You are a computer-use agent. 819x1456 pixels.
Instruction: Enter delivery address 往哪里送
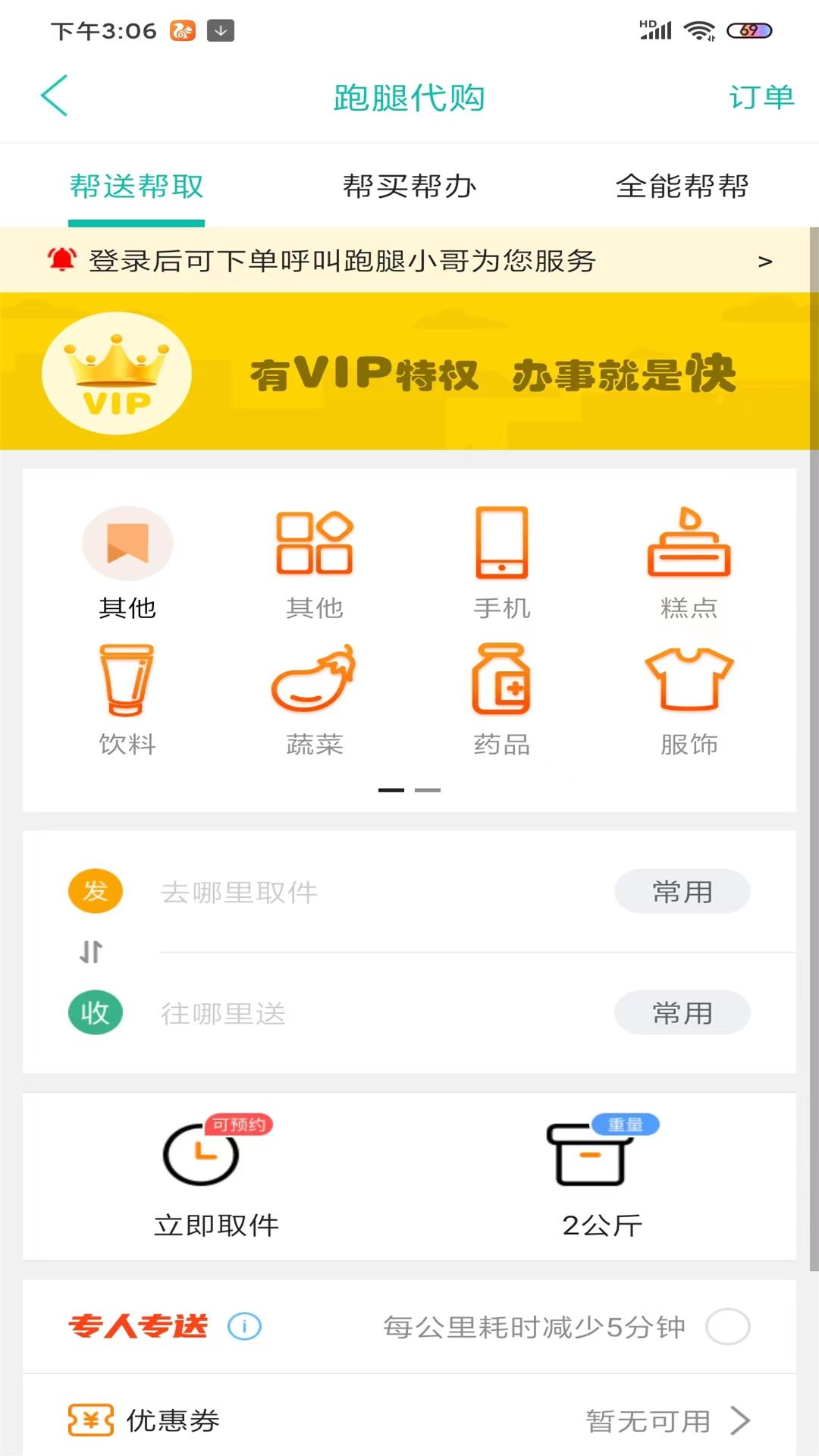(364, 1014)
